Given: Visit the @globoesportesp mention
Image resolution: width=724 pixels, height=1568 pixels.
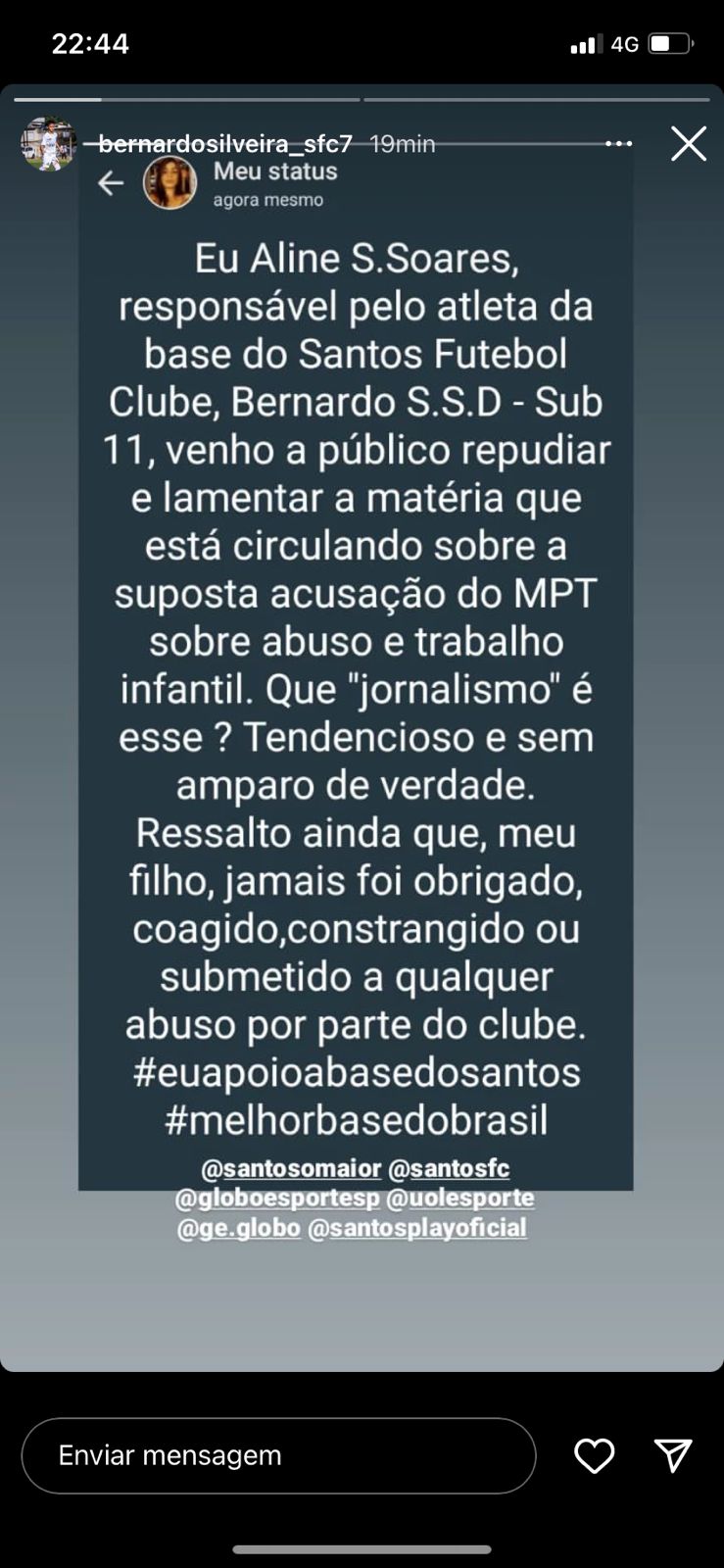Looking at the screenshot, I should pos(277,1198).
